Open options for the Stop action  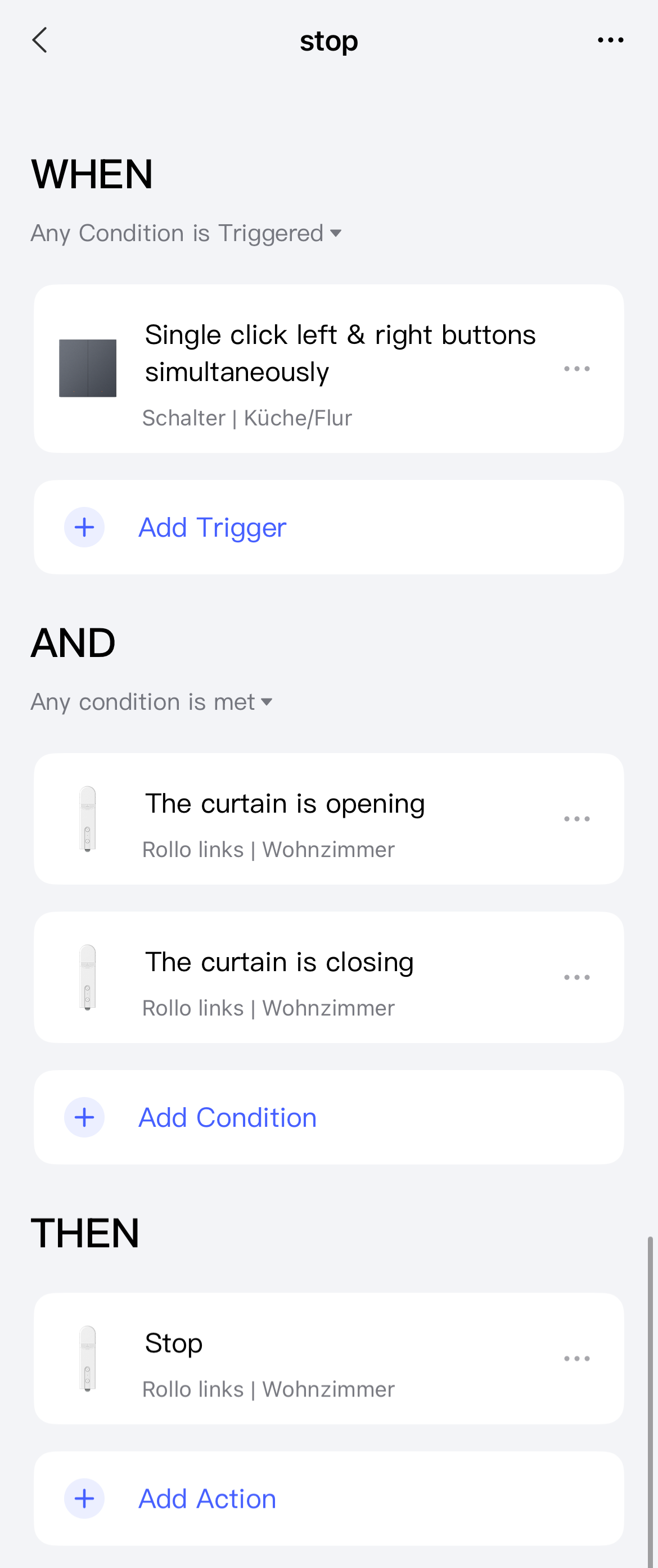[x=576, y=1358]
